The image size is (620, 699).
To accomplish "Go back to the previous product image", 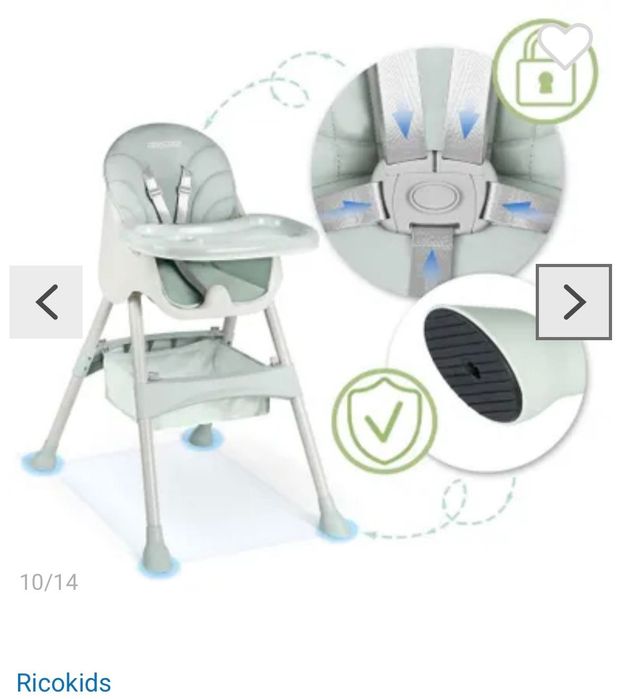I will (x=46, y=302).
